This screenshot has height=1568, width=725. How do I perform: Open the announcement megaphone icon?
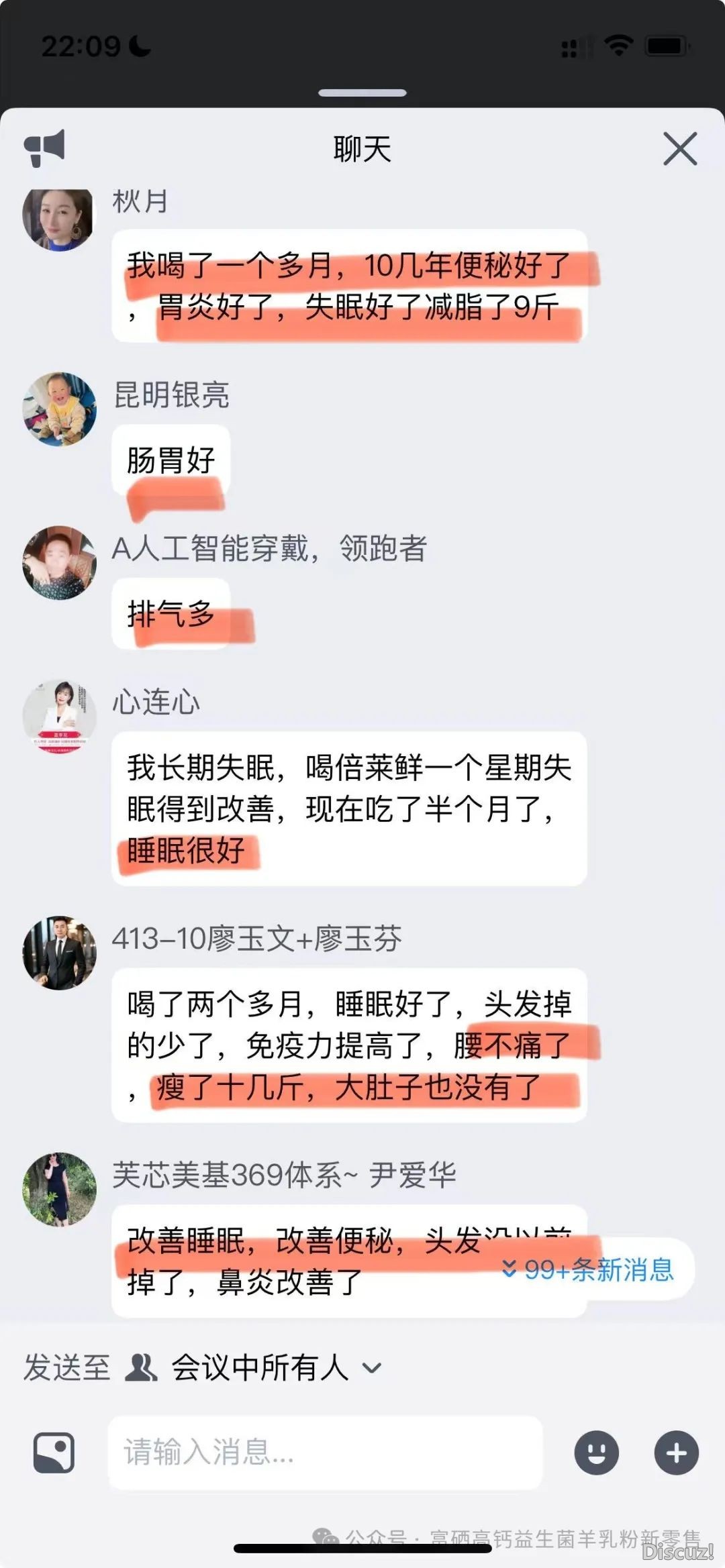pyautogui.click(x=44, y=147)
